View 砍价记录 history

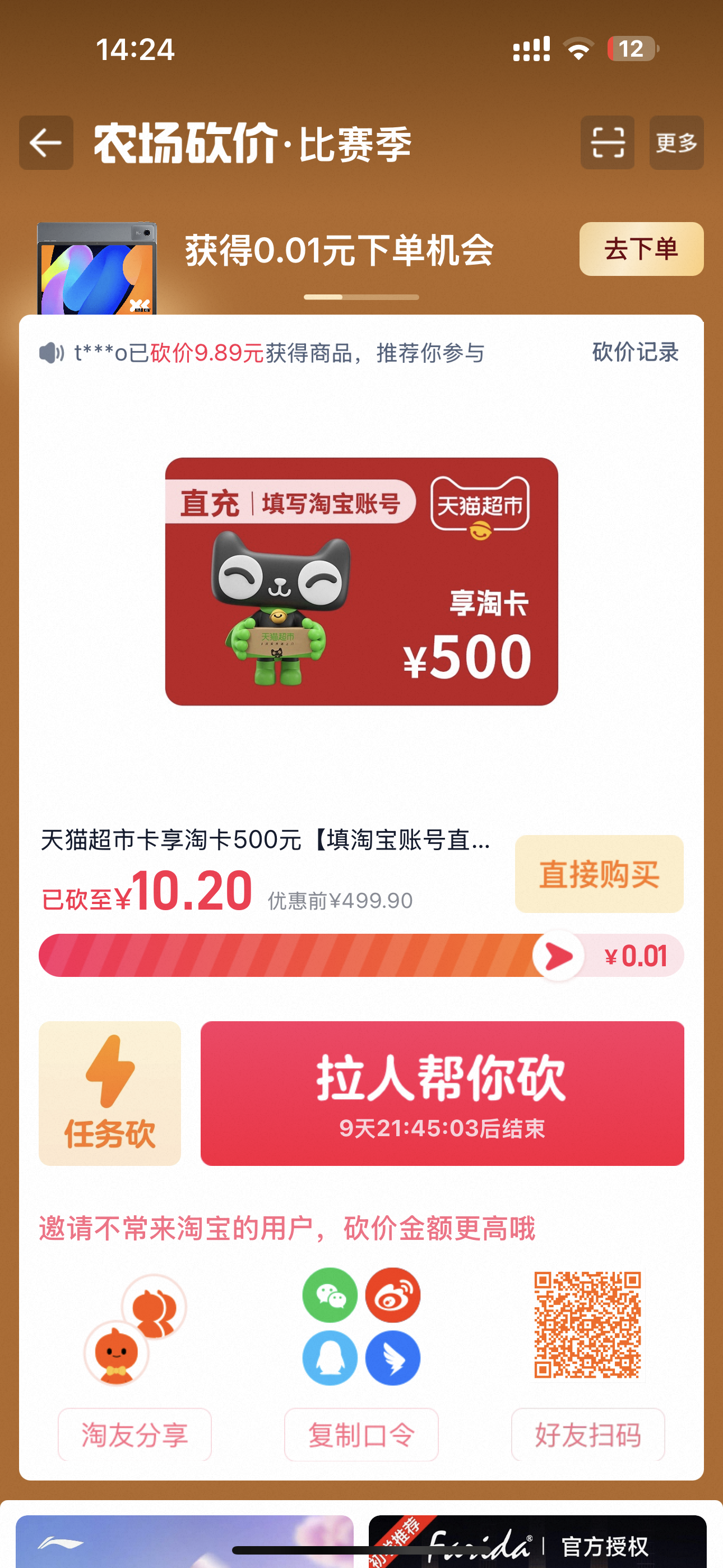click(x=635, y=352)
